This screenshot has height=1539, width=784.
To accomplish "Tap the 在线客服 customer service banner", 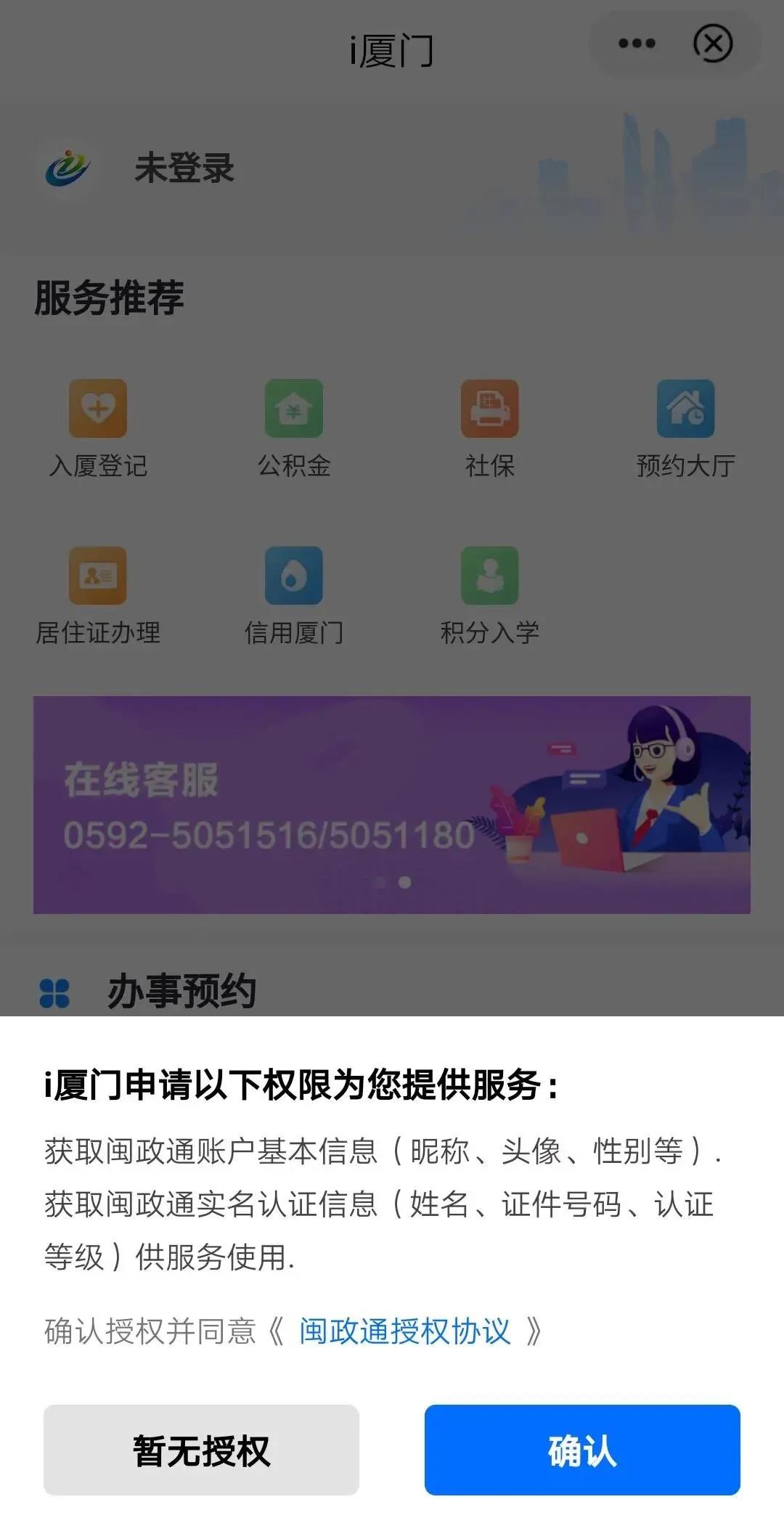I will click(392, 802).
